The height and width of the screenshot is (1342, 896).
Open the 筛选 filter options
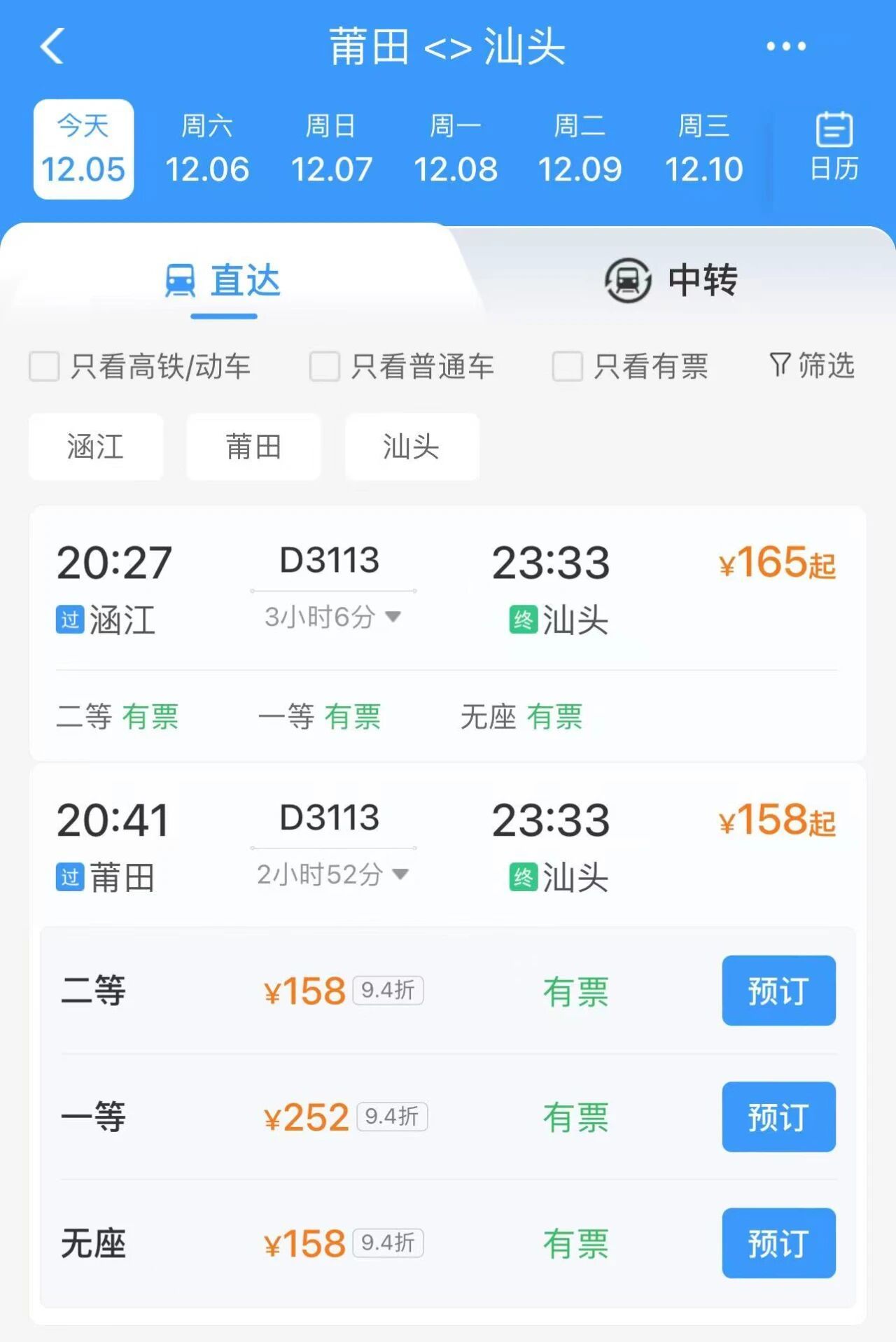(812, 365)
